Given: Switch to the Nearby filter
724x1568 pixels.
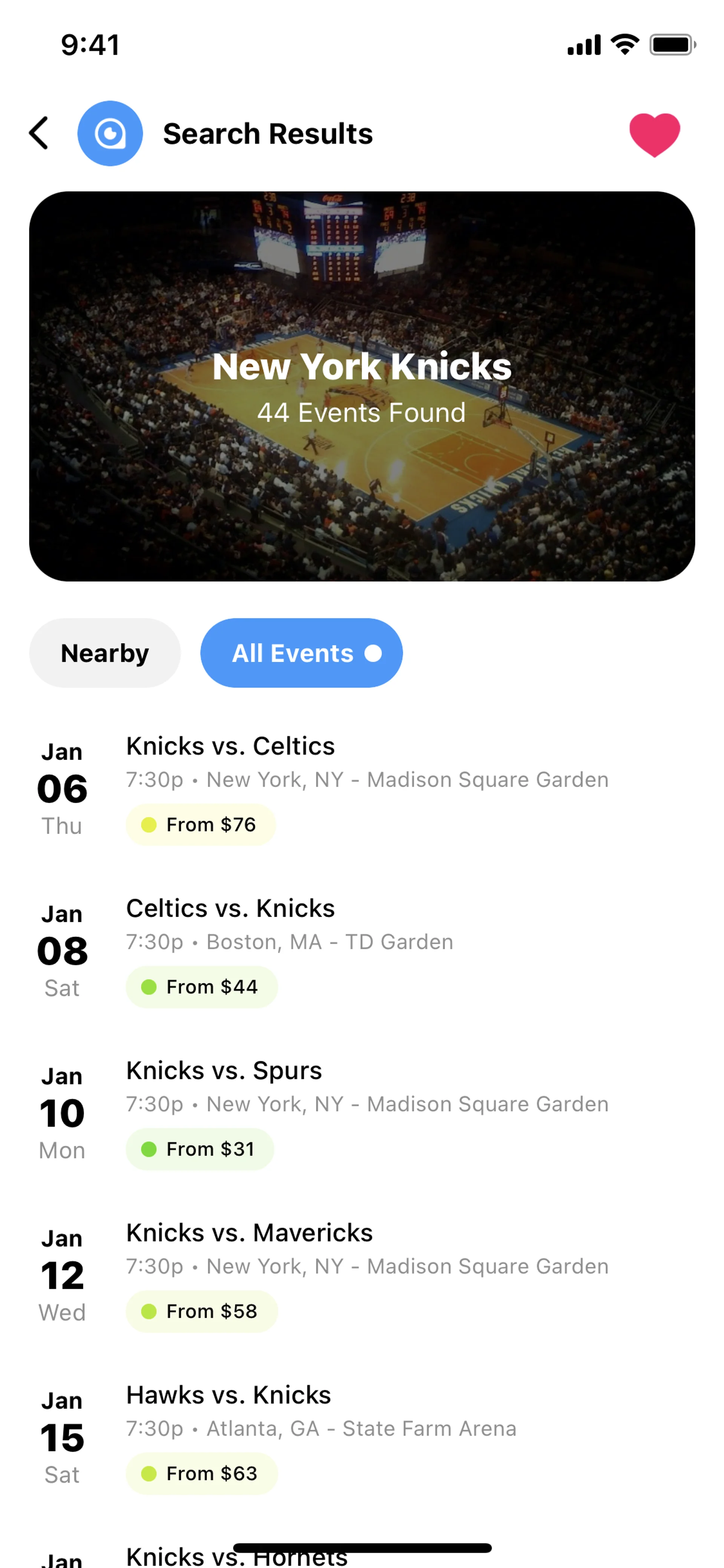Looking at the screenshot, I should (x=105, y=653).
